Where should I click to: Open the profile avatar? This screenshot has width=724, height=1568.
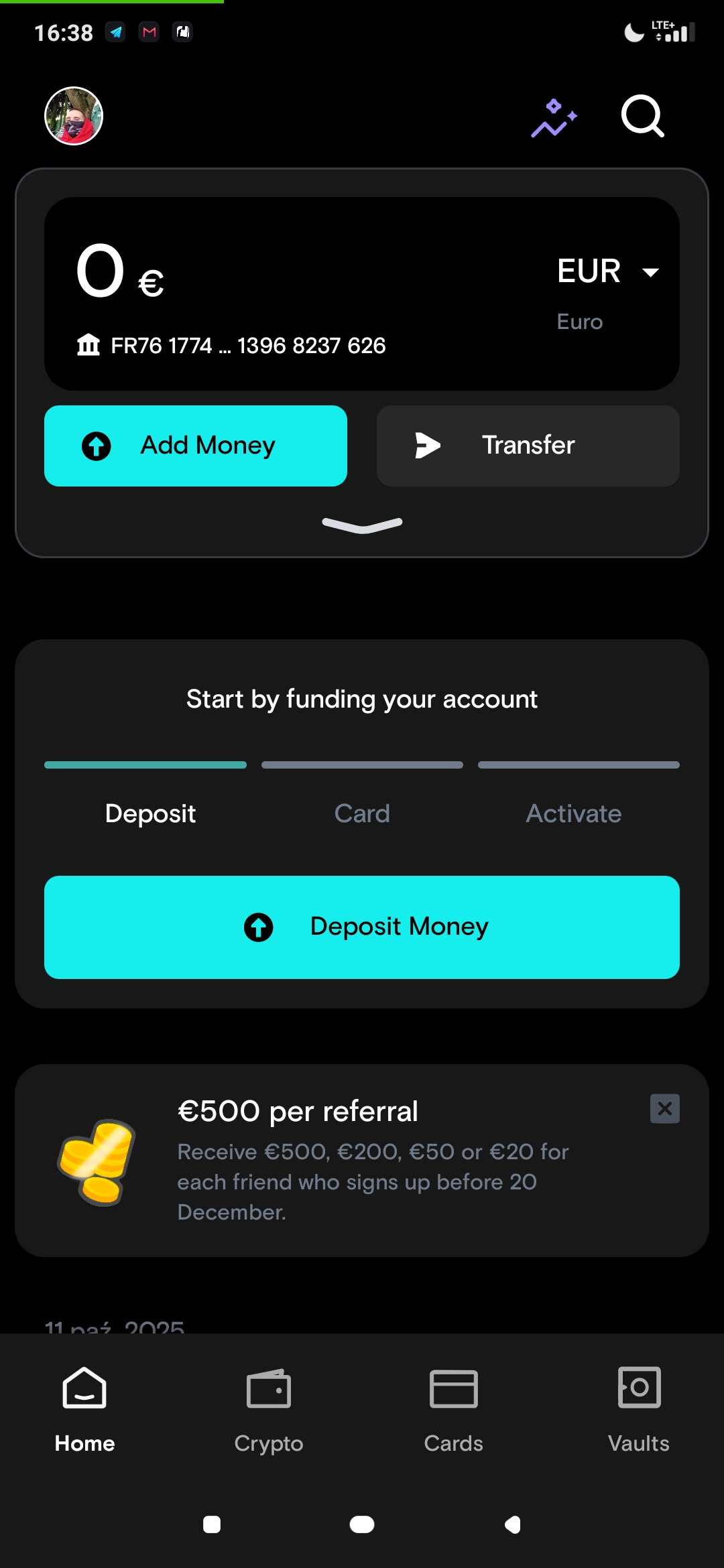(74, 116)
